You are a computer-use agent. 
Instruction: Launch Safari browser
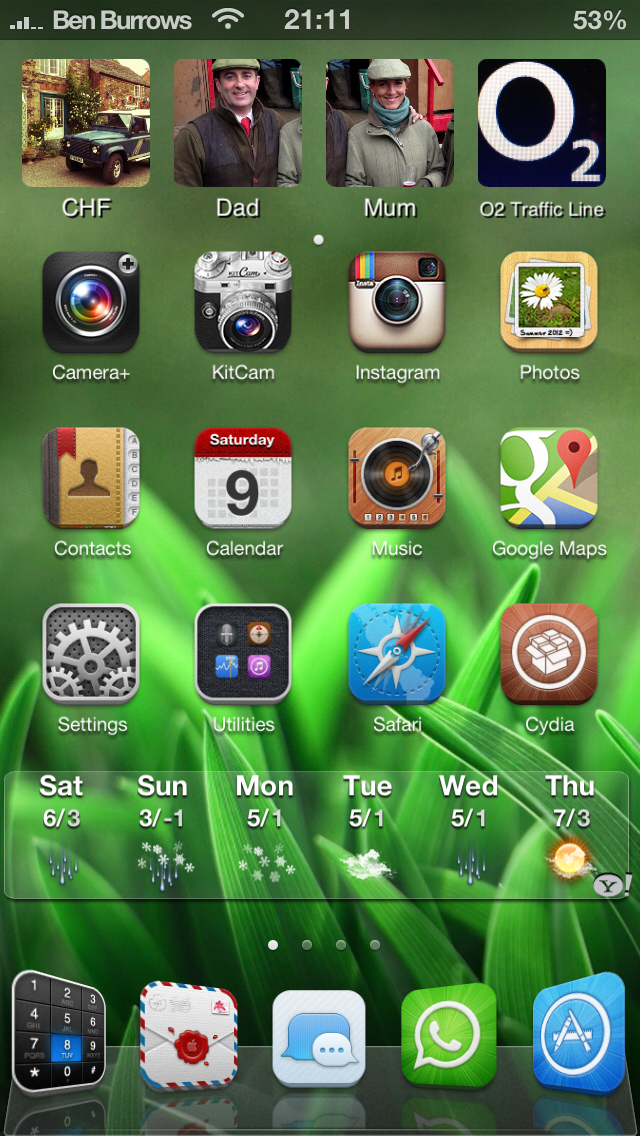(397, 654)
